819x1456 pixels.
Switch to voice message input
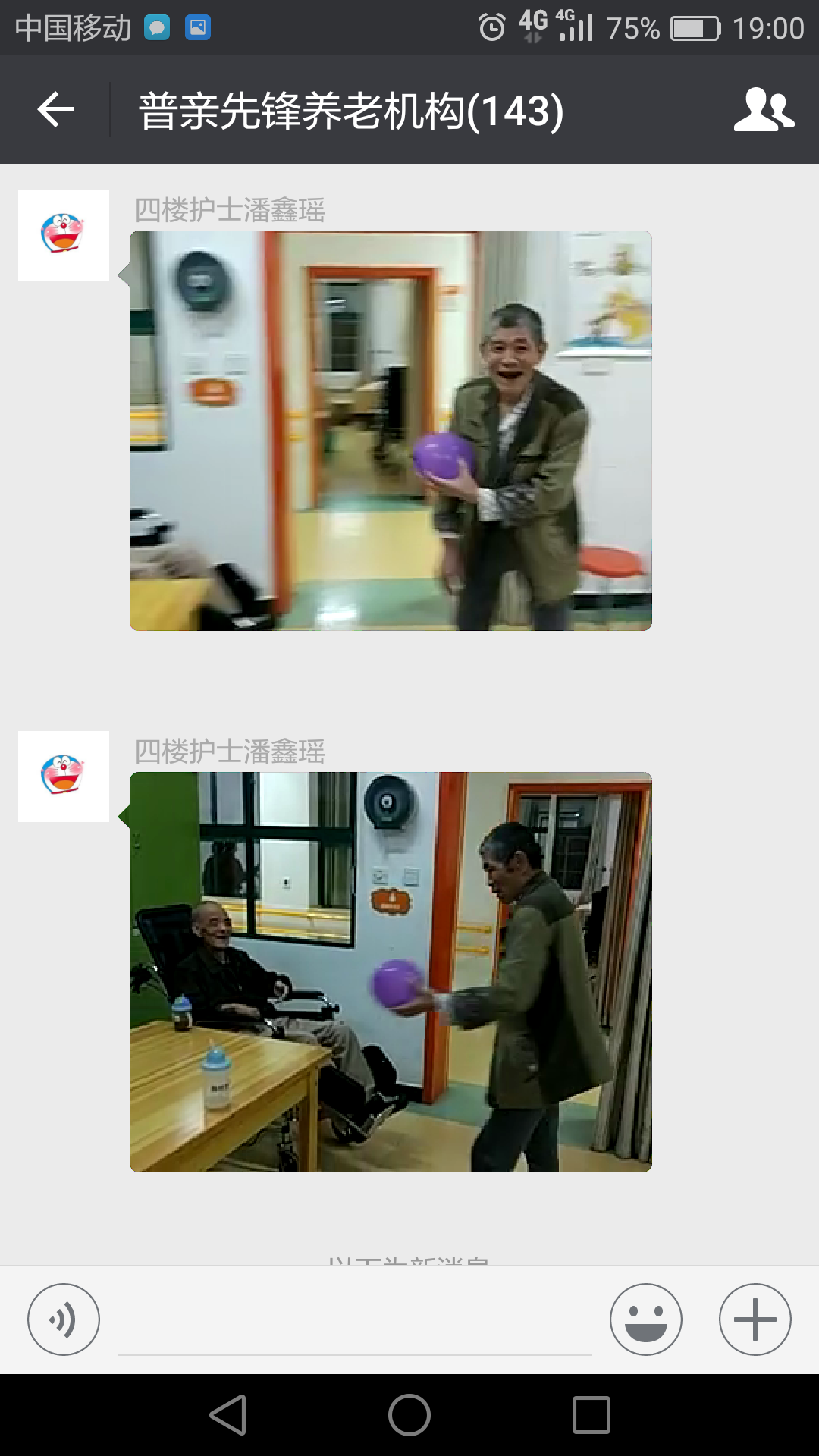click(x=64, y=1319)
